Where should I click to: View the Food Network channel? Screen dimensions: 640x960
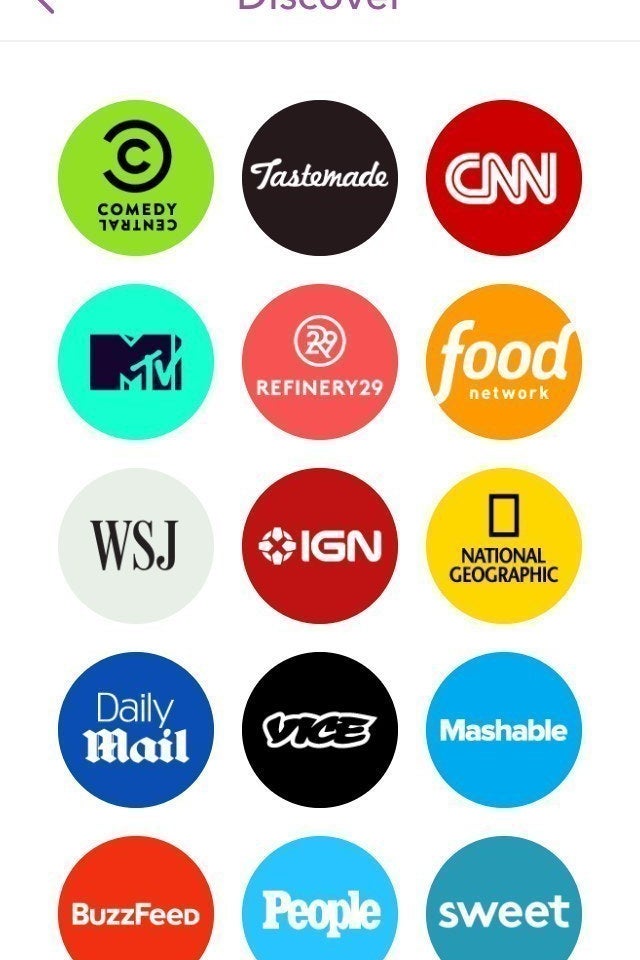(503, 362)
